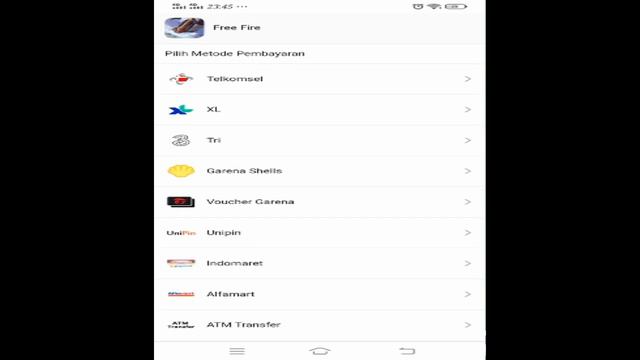Viewport: 640px width, 360px height.
Task: Open the Tri payment method
Action: [x=320, y=140]
